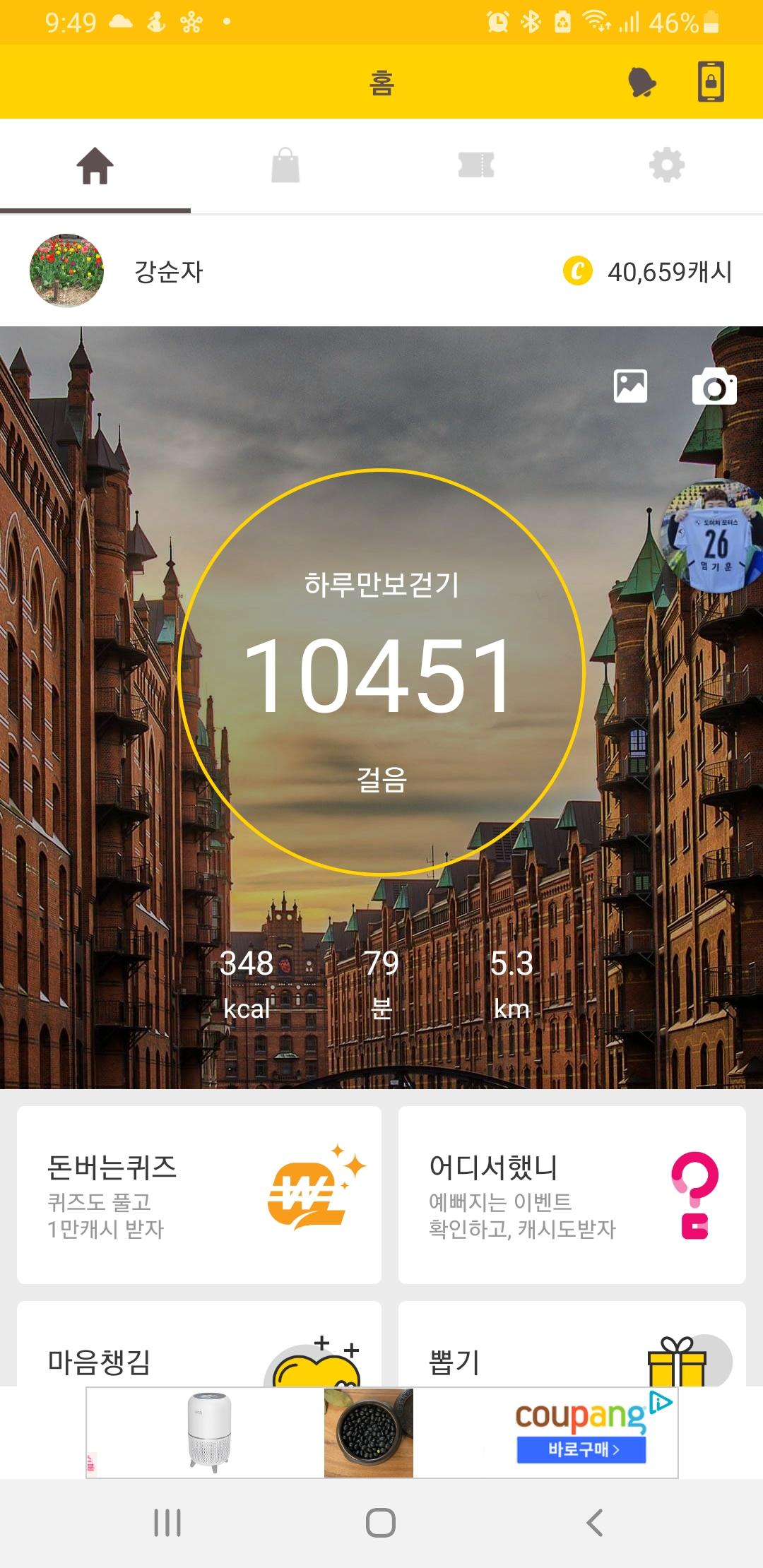Open the 어디서했니 event card

(572, 1195)
